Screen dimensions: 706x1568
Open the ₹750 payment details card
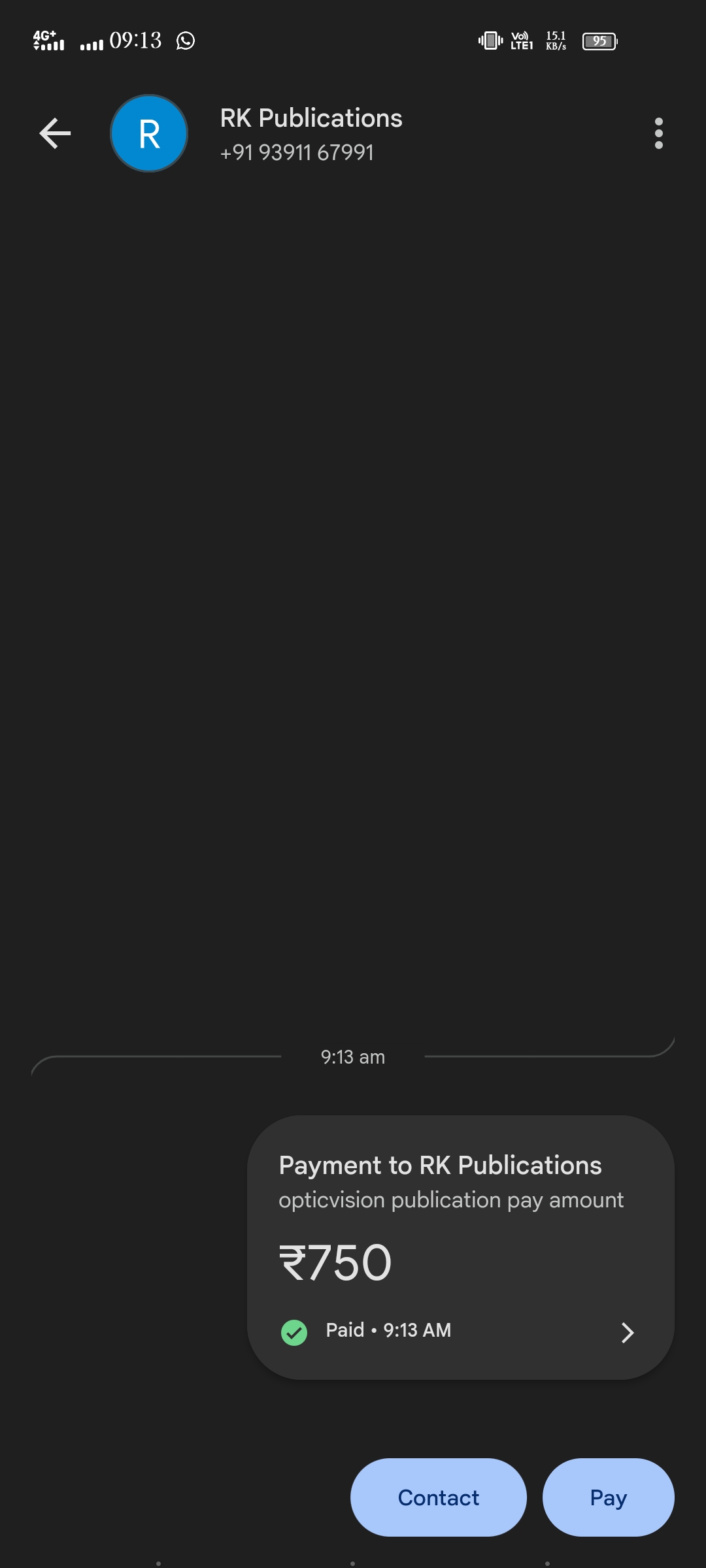coord(460,1247)
